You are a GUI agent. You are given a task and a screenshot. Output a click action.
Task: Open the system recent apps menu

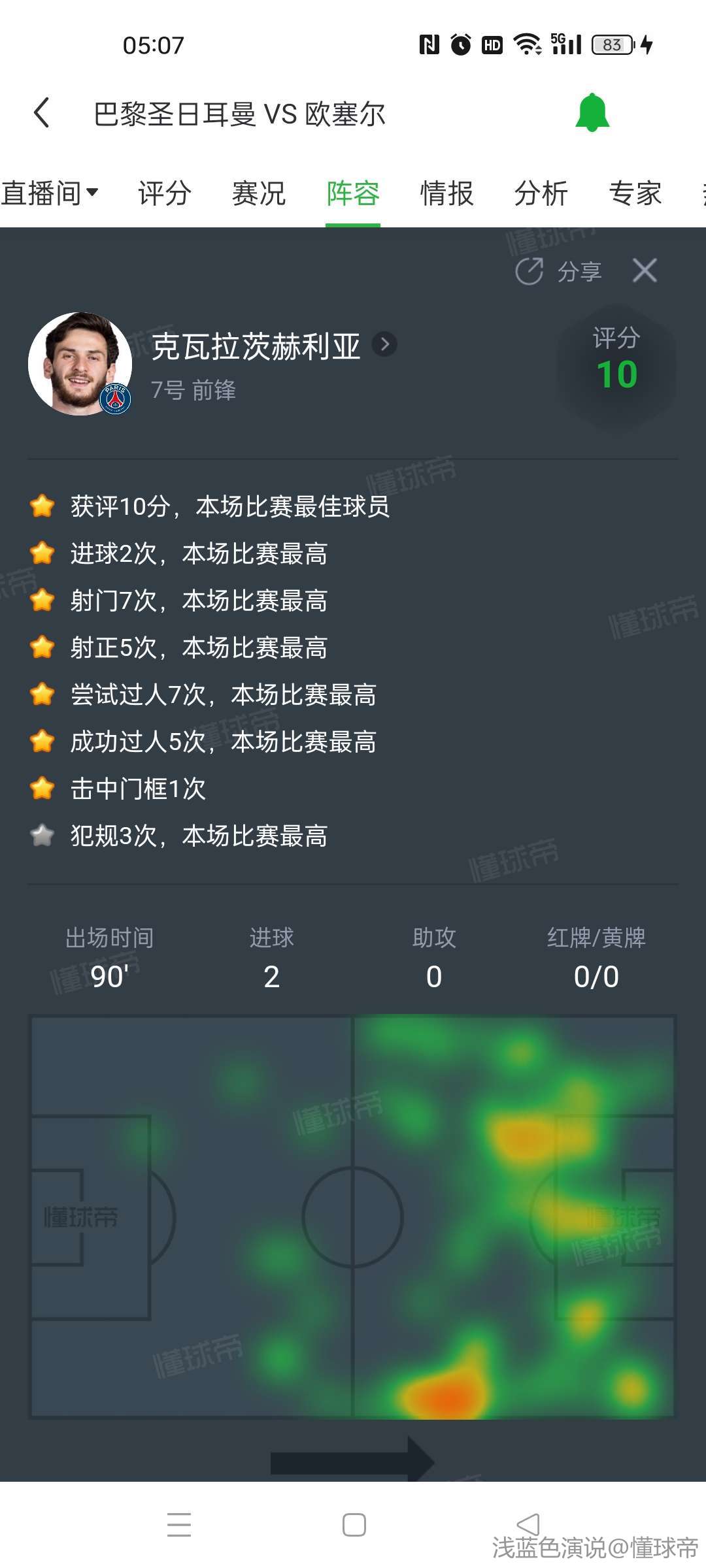click(x=178, y=1525)
